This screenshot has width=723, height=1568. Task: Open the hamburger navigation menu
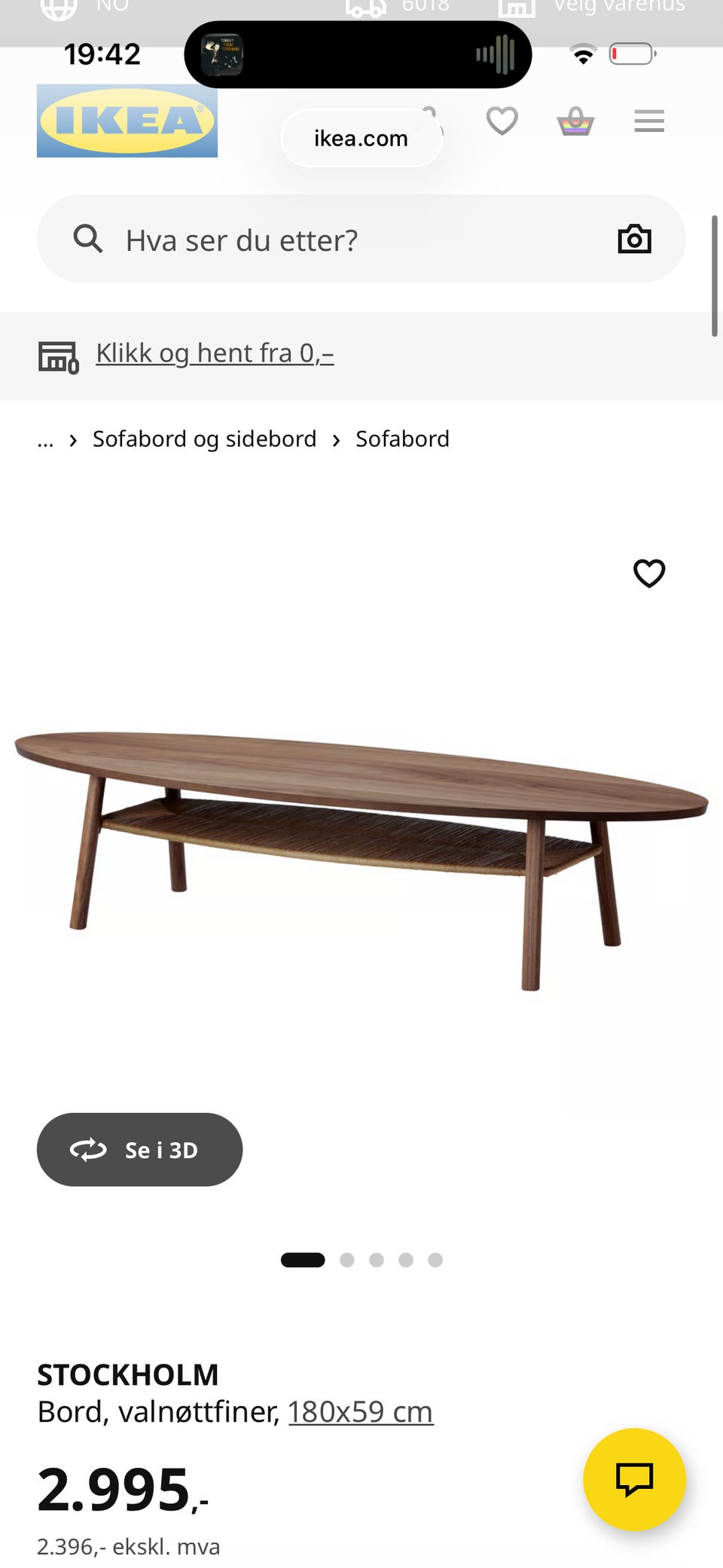click(x=648, y=121)
